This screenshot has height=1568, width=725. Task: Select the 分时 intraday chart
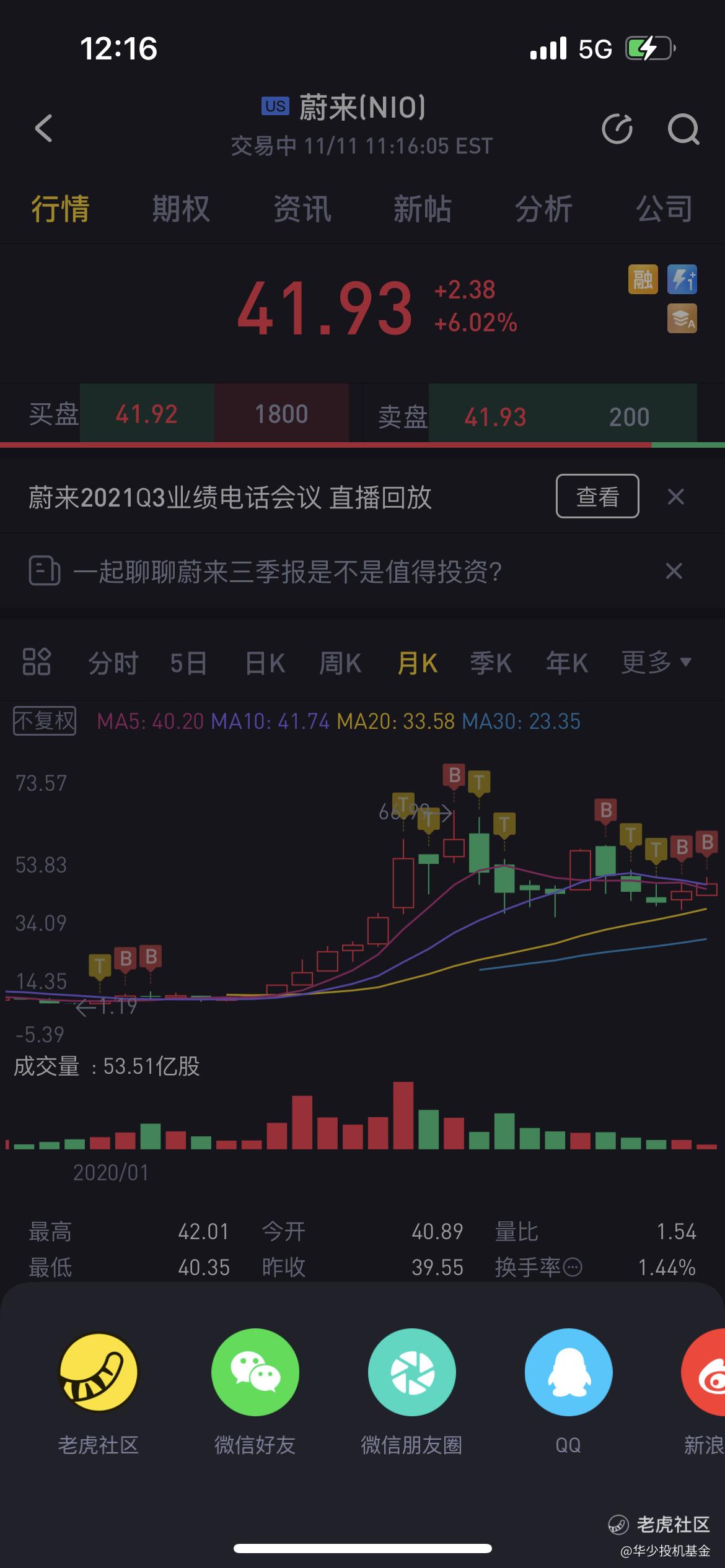tap(113, 663)
